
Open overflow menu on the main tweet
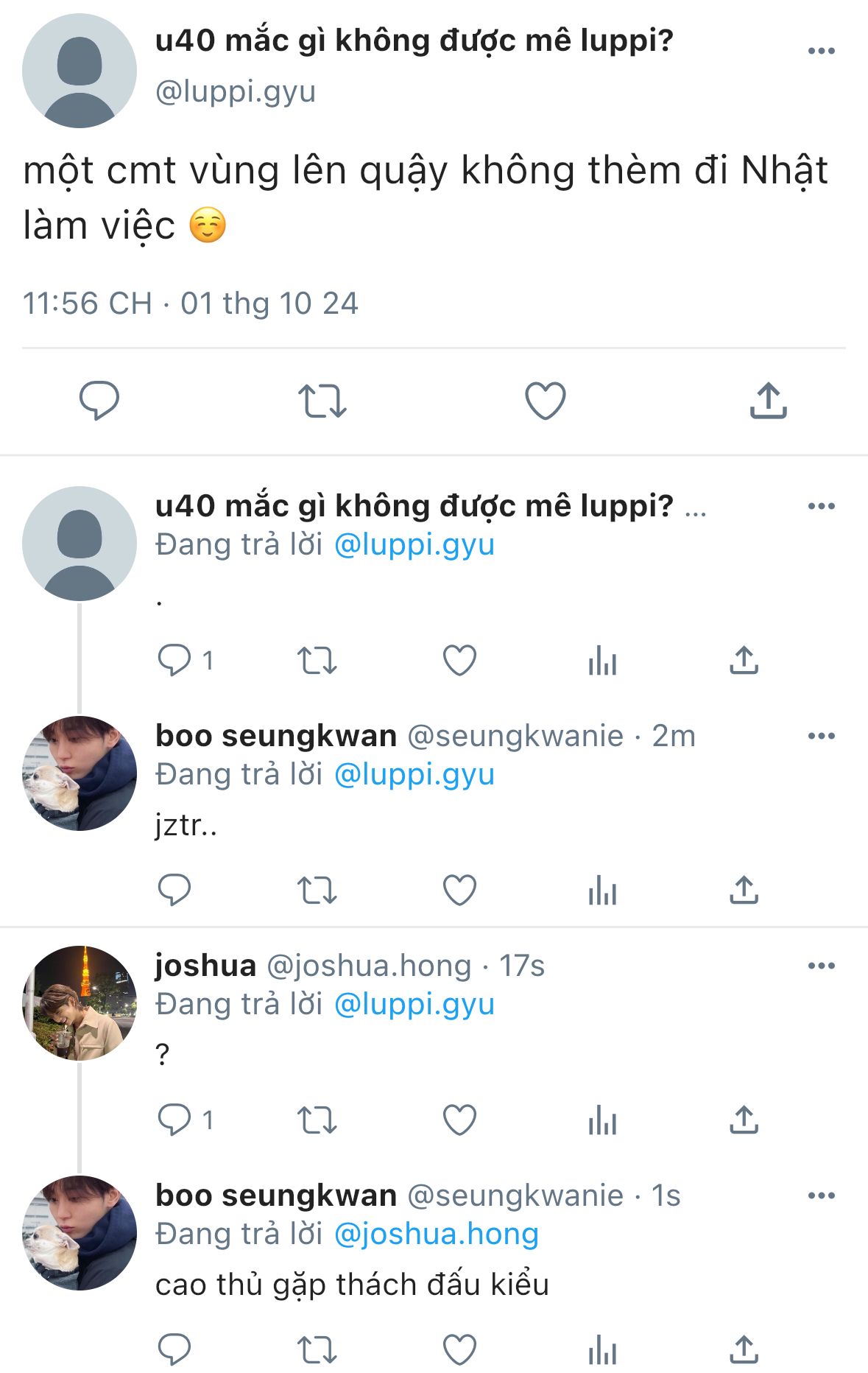[821, 51]
